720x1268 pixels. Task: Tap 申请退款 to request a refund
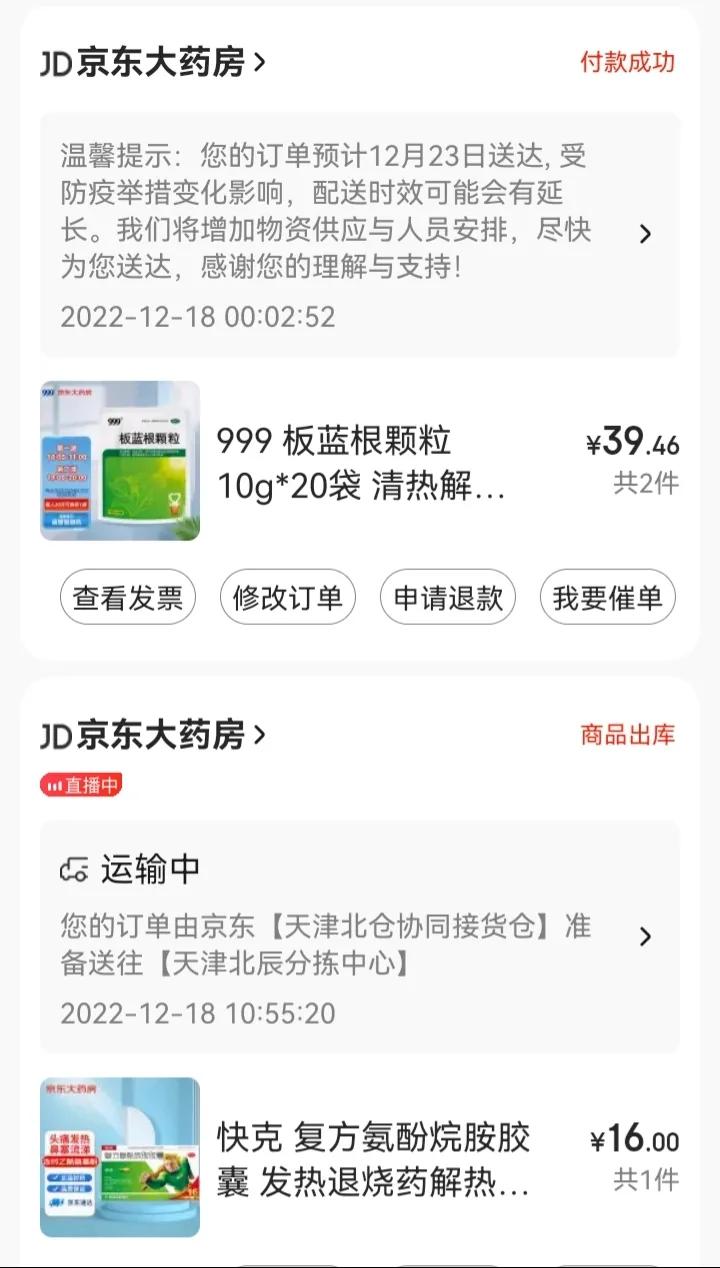(x=447, y=596)
